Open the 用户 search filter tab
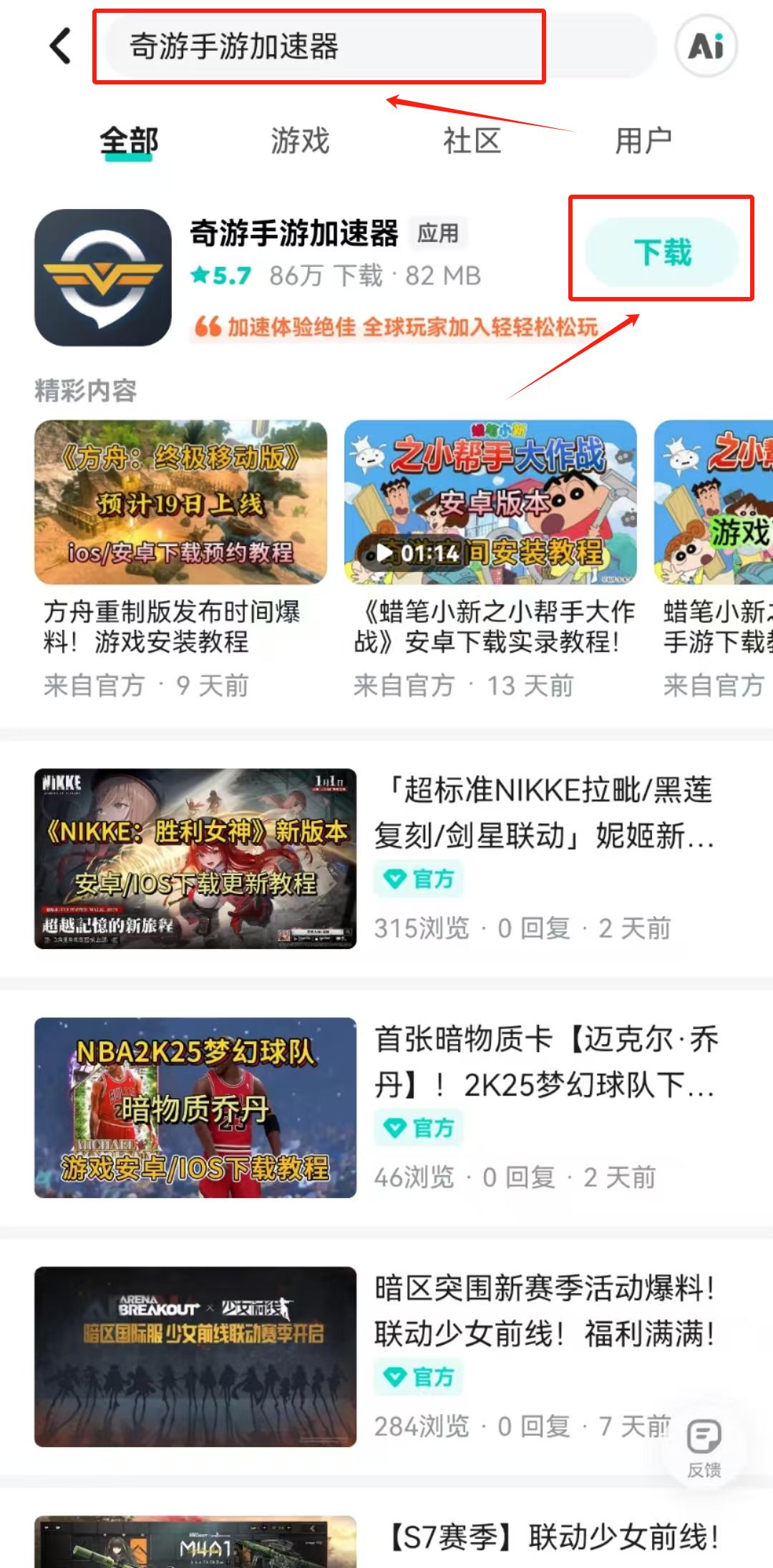The width and height of the screenshot is (773, 1568). pyautogui.click(x=643, y=140)
